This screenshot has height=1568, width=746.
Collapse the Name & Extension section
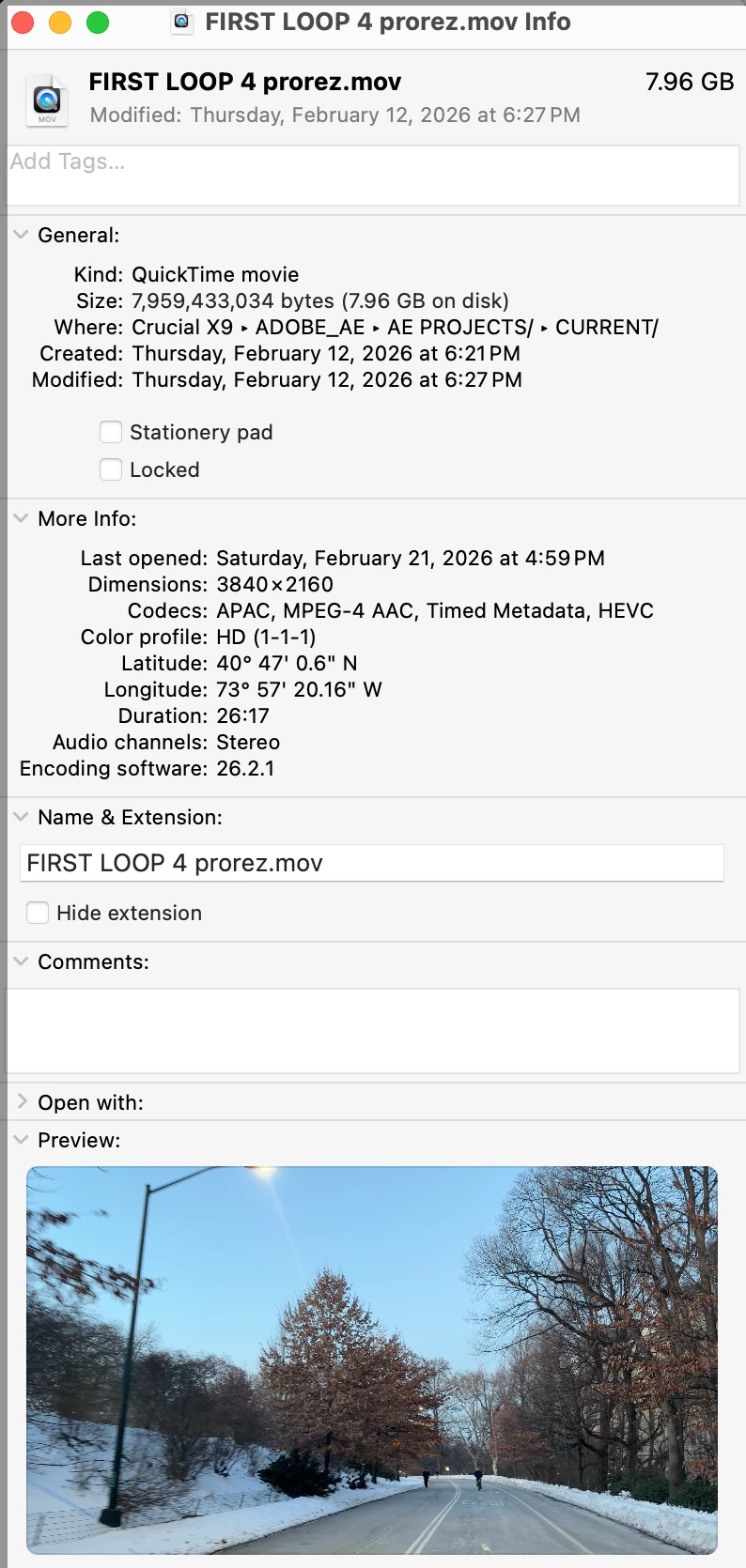[21, 817]
